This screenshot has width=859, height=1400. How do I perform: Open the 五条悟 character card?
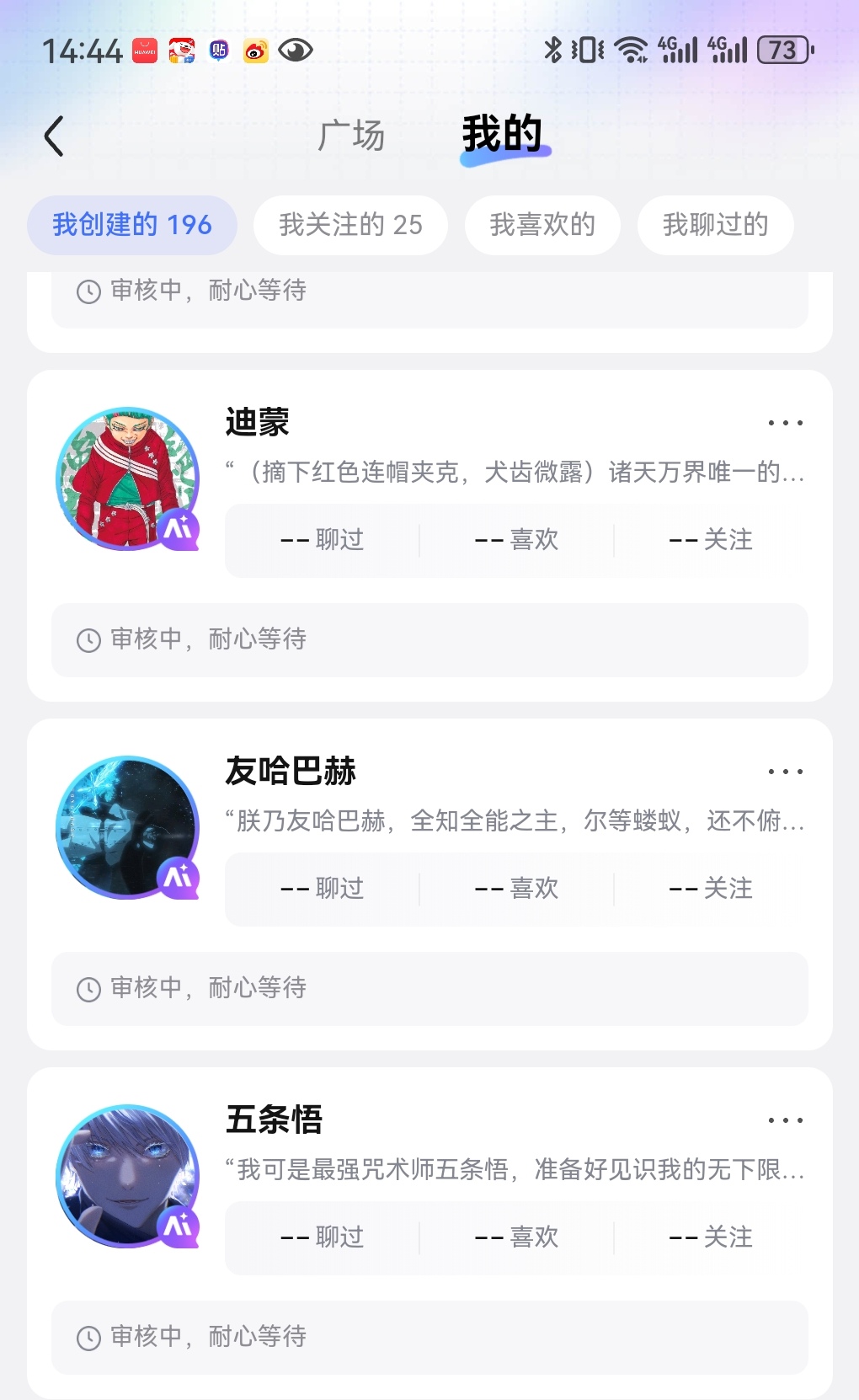429,1233
